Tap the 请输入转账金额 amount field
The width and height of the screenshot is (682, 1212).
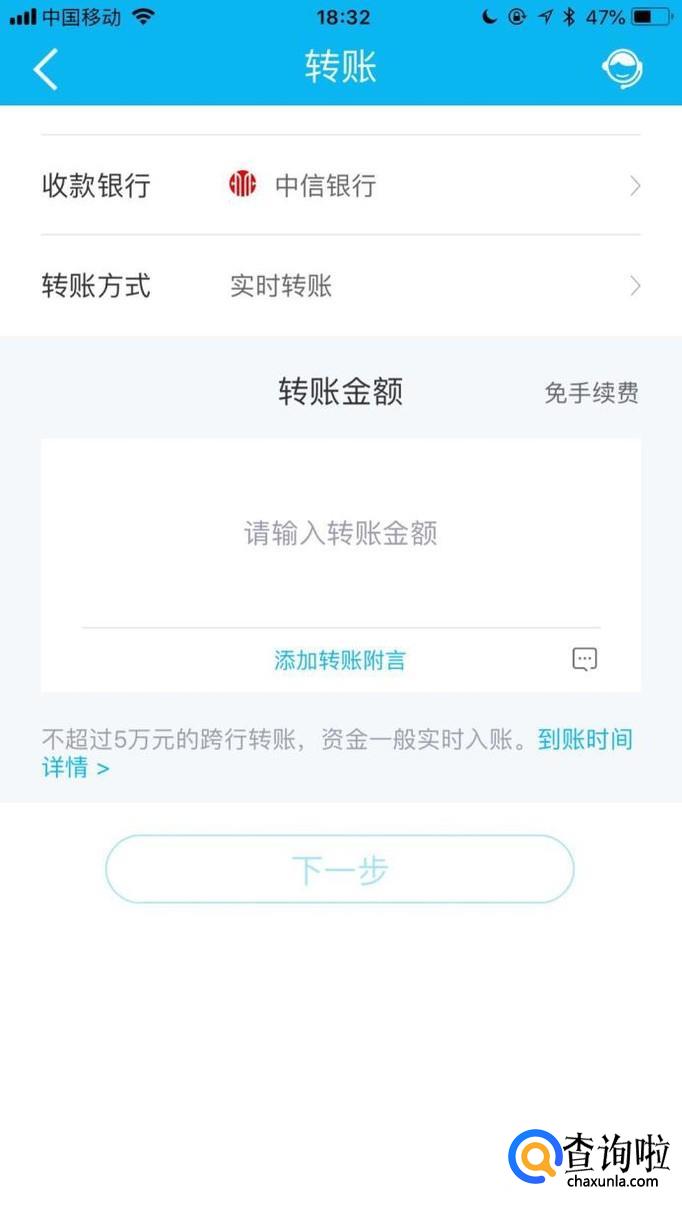click(340, 533)
